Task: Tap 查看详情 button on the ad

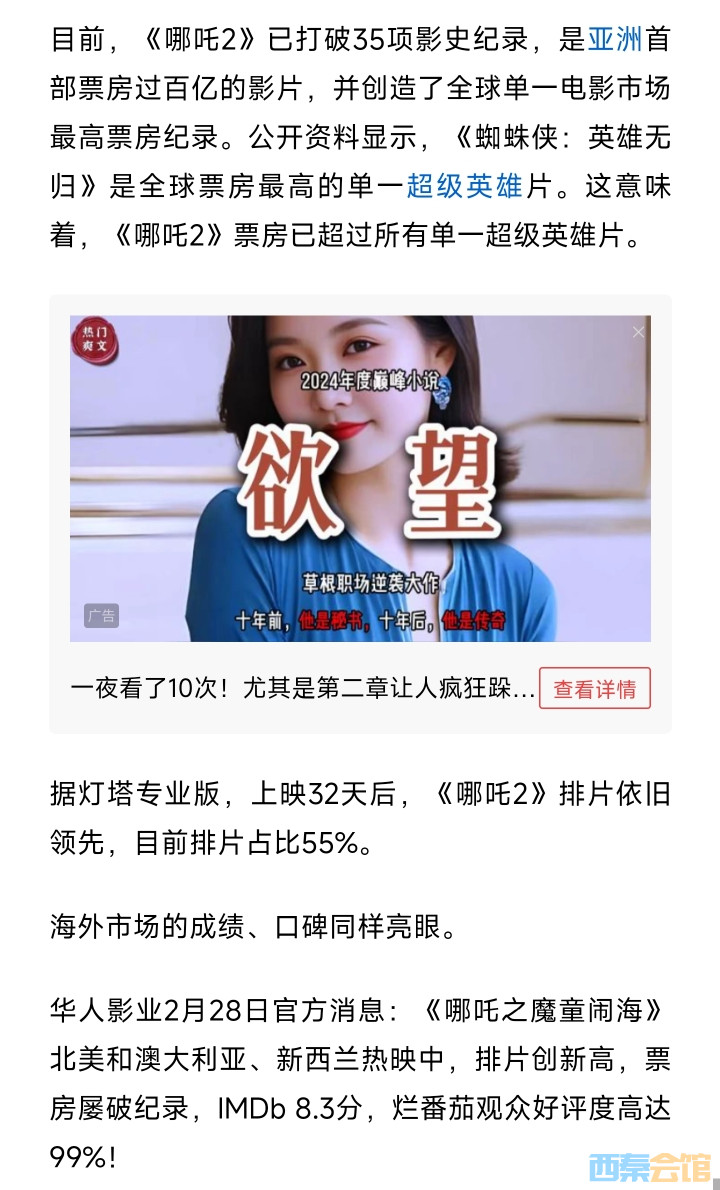Action: click(594, 689)
